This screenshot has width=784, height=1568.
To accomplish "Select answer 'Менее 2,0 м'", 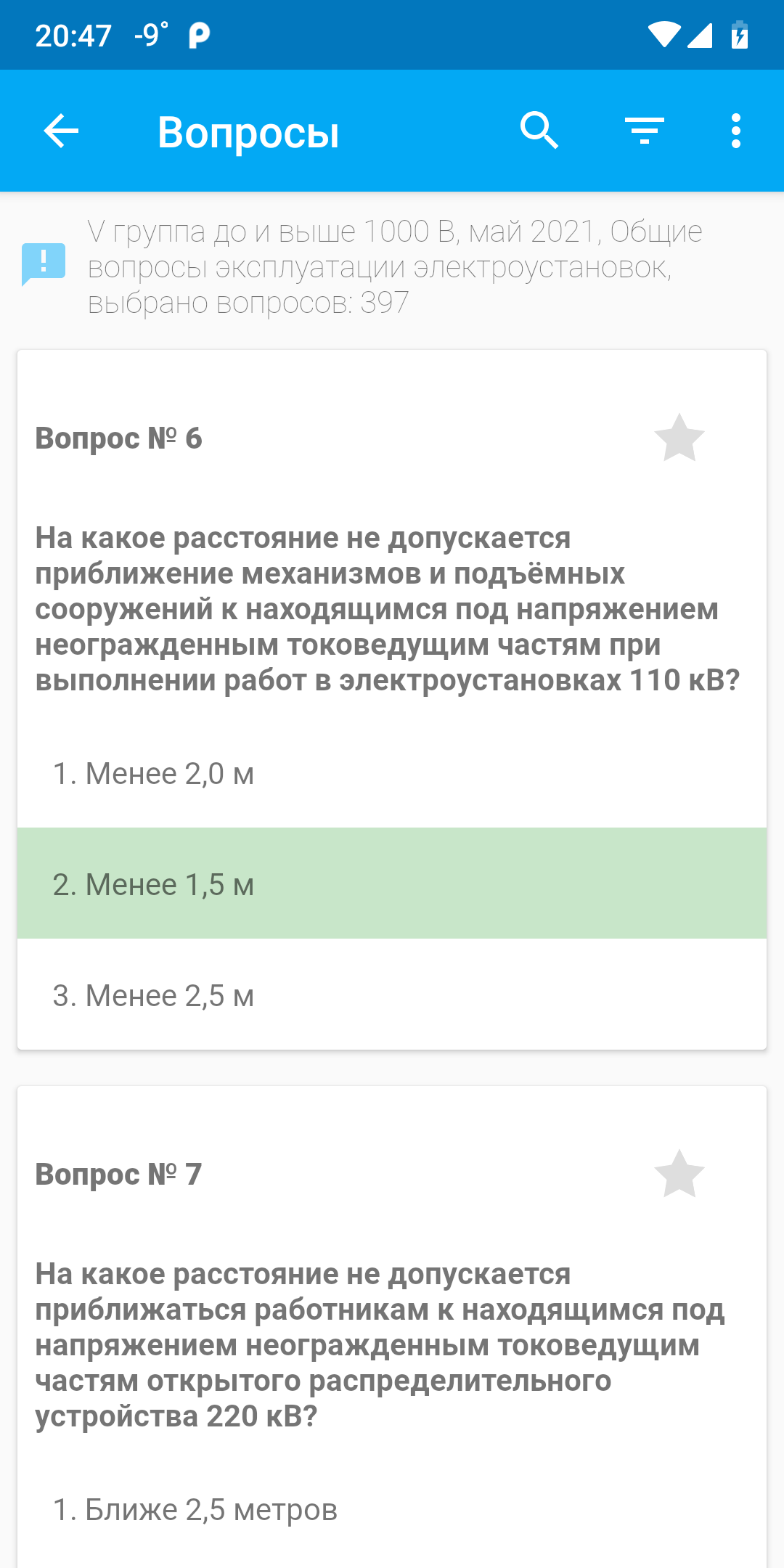I will point(392,774).
